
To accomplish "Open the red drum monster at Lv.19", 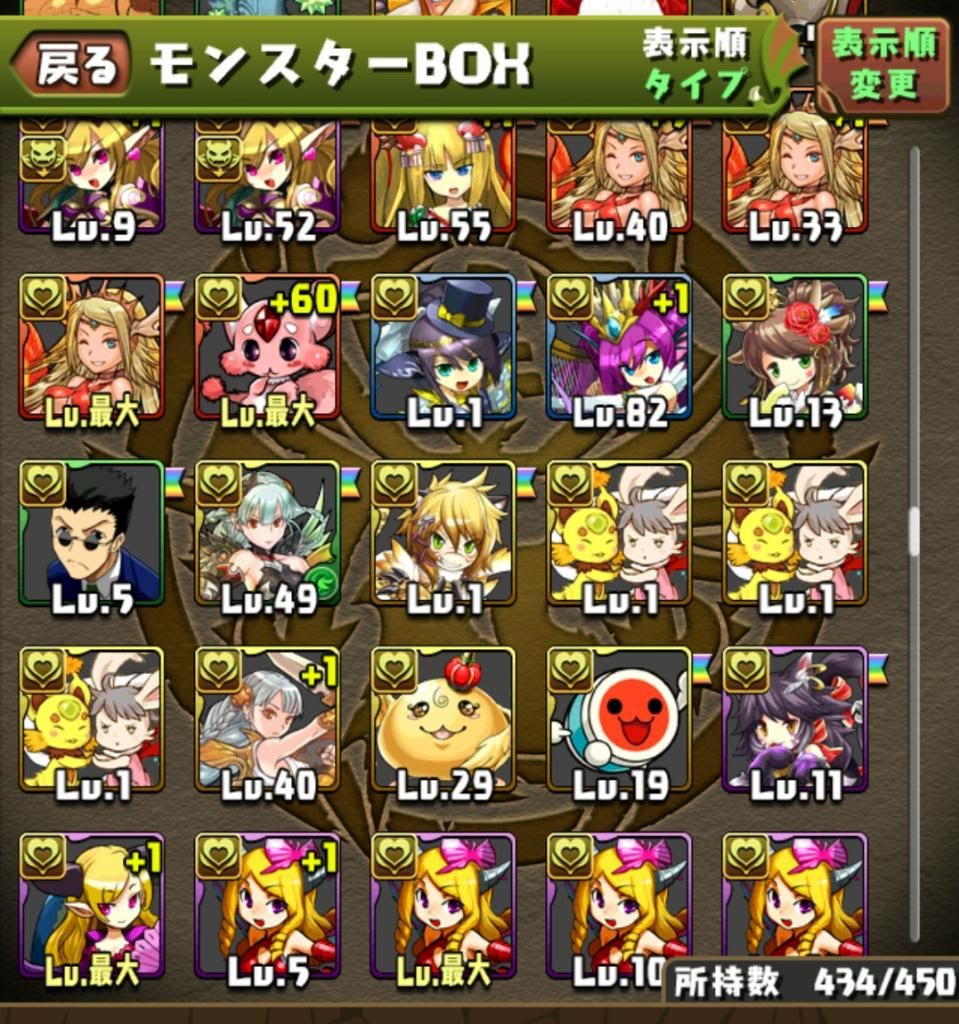I will pyautogui.click(x=619, y=719).
